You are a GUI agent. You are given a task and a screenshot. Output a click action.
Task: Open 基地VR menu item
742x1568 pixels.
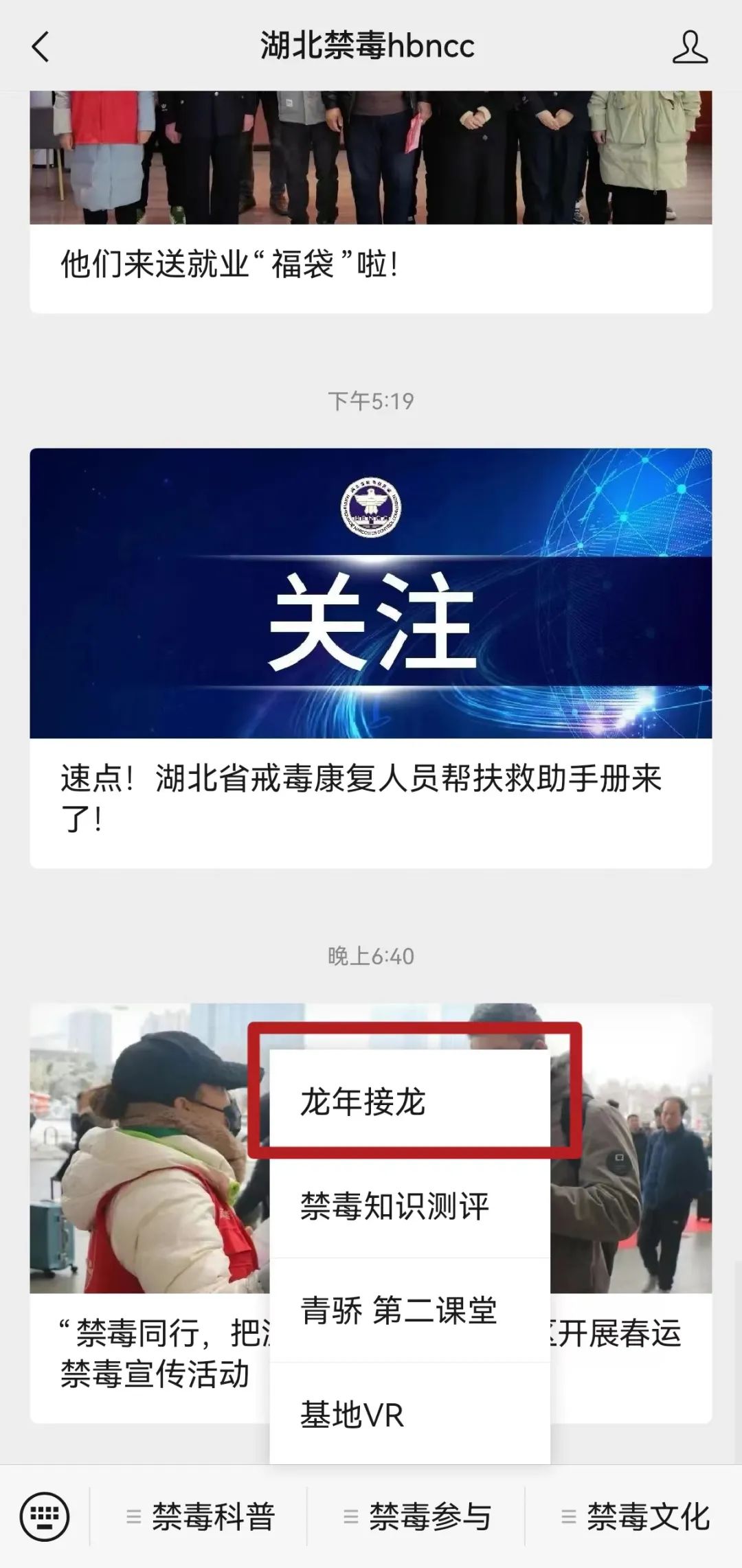(409, 1415)
